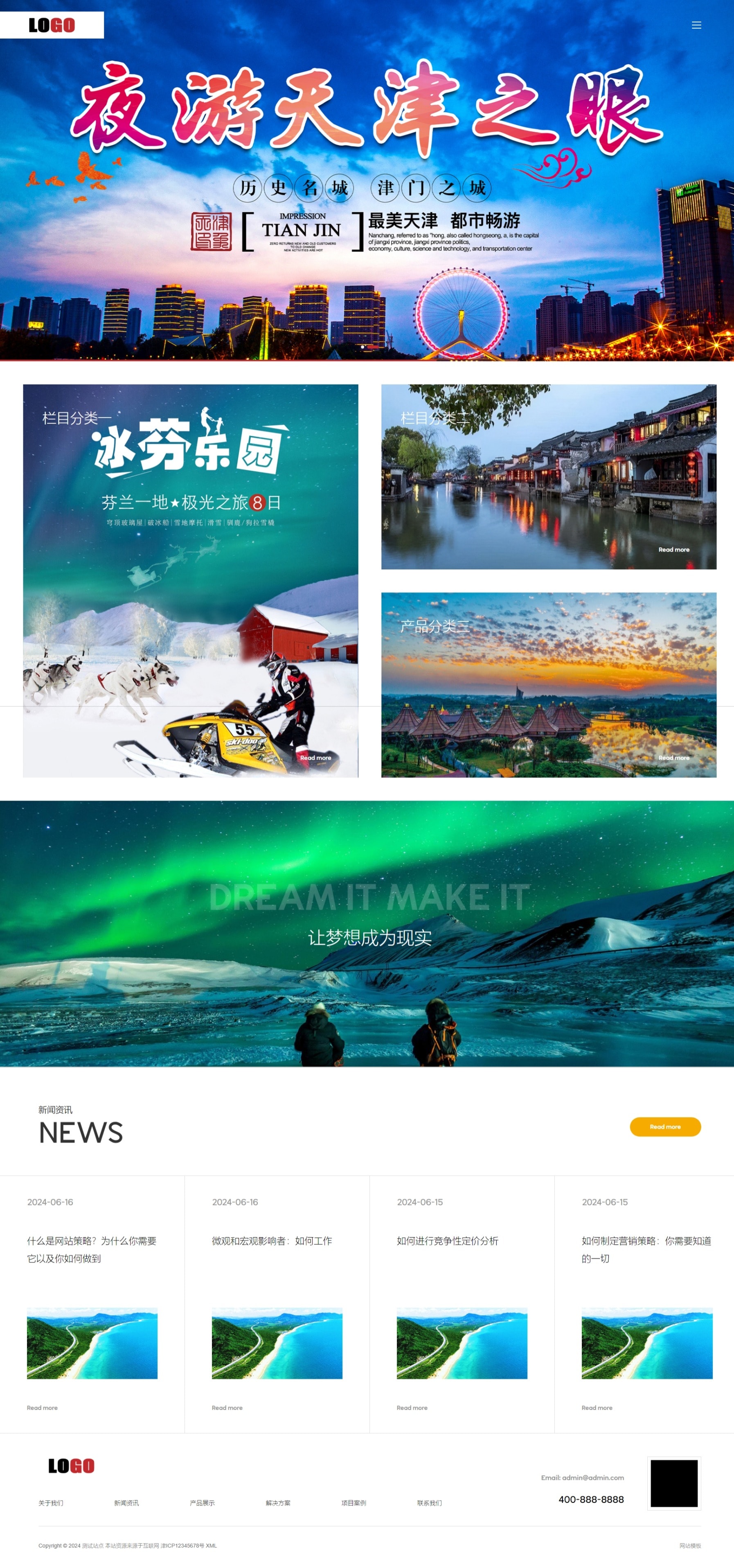Go to the 关于我们 footer link
Viewport: 734px width, 1568px height.
coord(50,1503)
